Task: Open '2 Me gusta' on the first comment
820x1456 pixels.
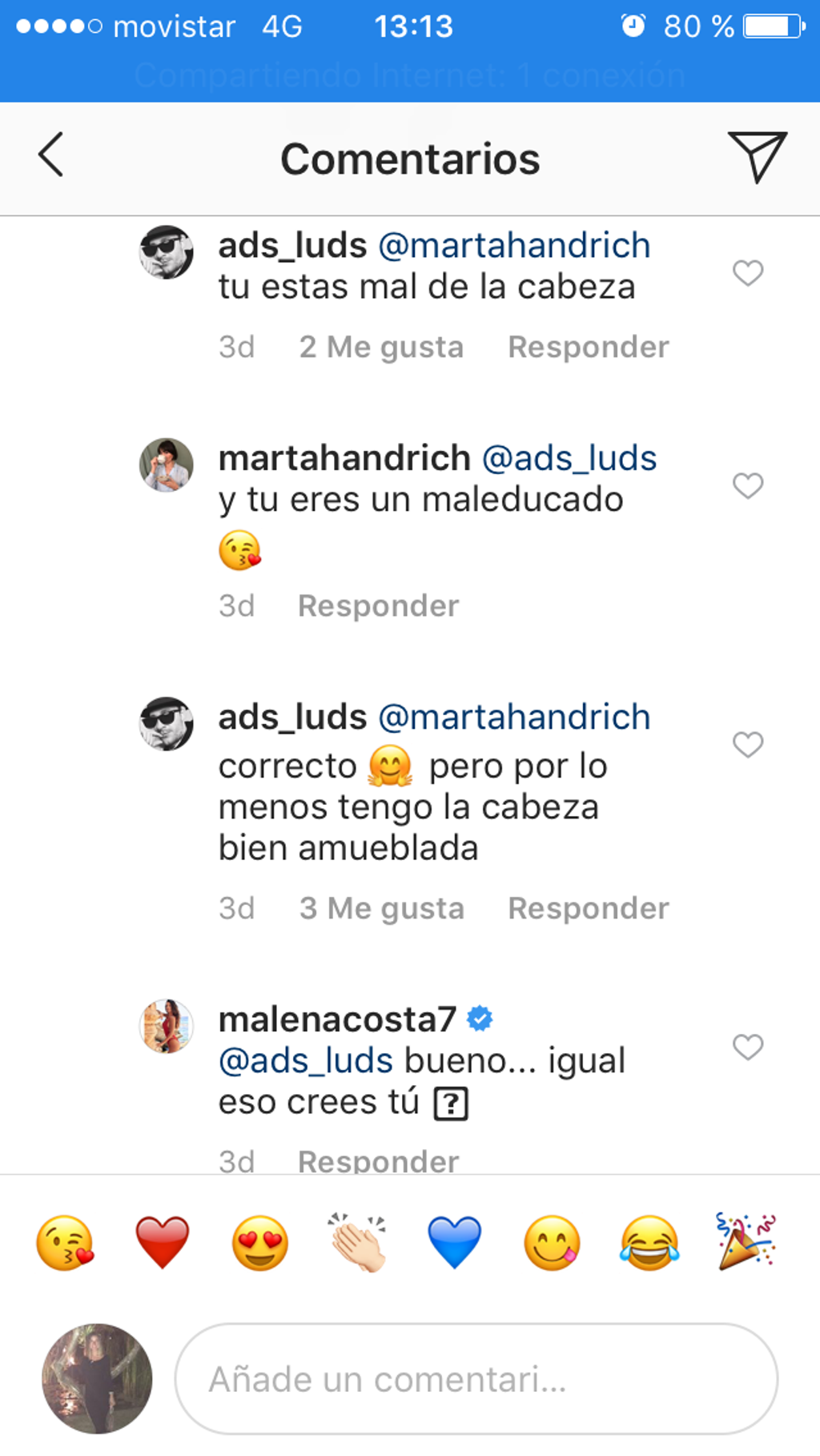Action: [x=382, y=346]
